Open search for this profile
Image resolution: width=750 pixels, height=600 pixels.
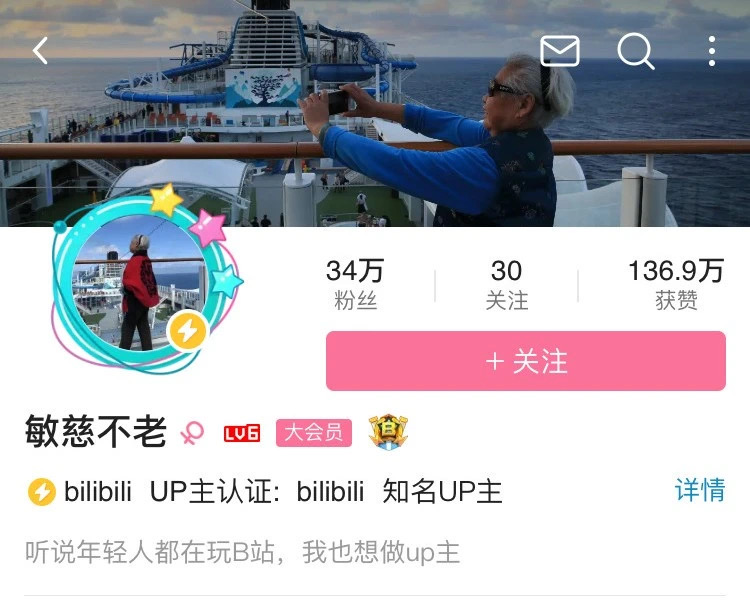(x=635, y=50)
